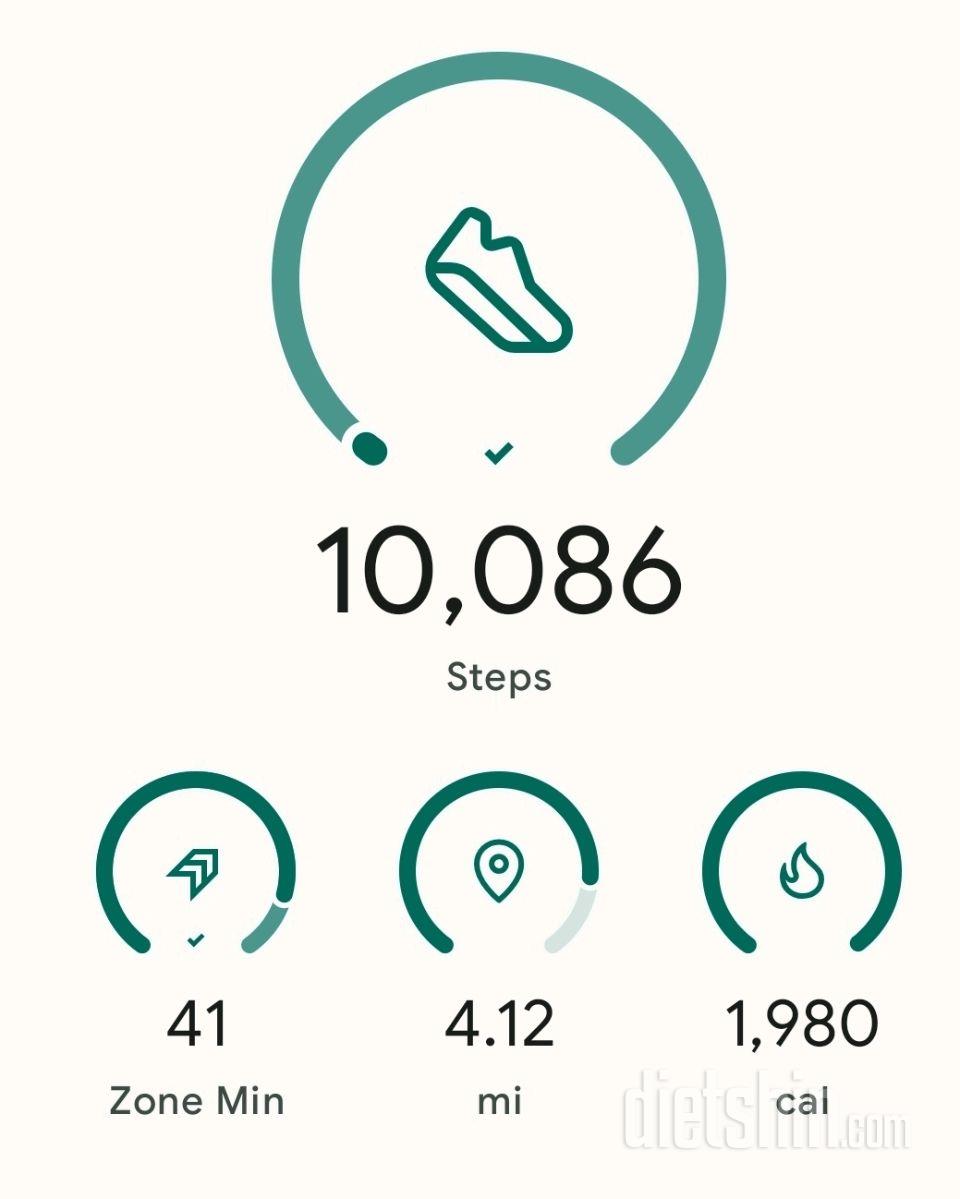960x1199 pixels.
Task: Open the Steps ring details
Action: coord(498,280)
